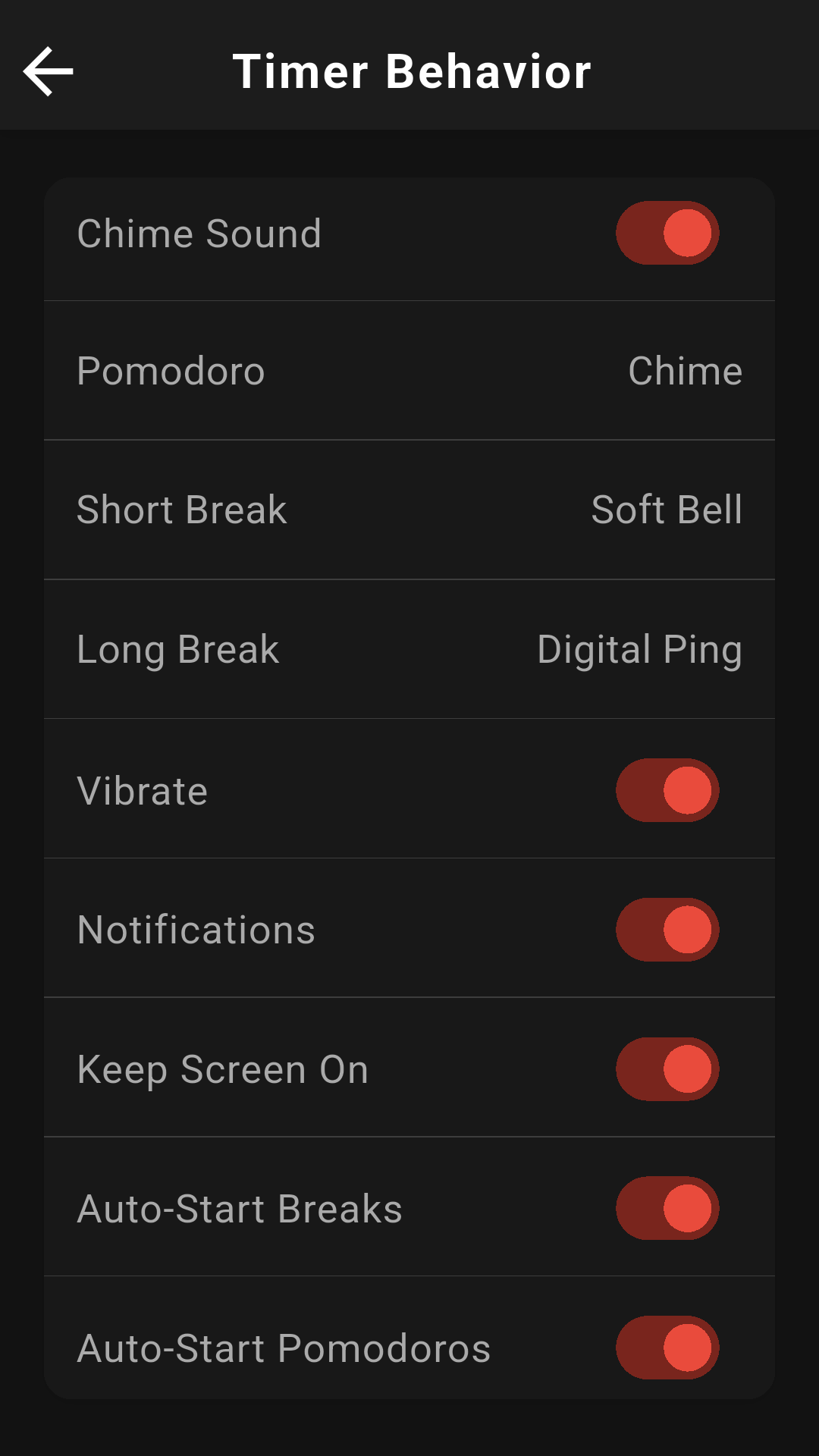Open the Pomodoro sound setting
The width and height of the screenshot is (819, 1456).
point(409,371)
